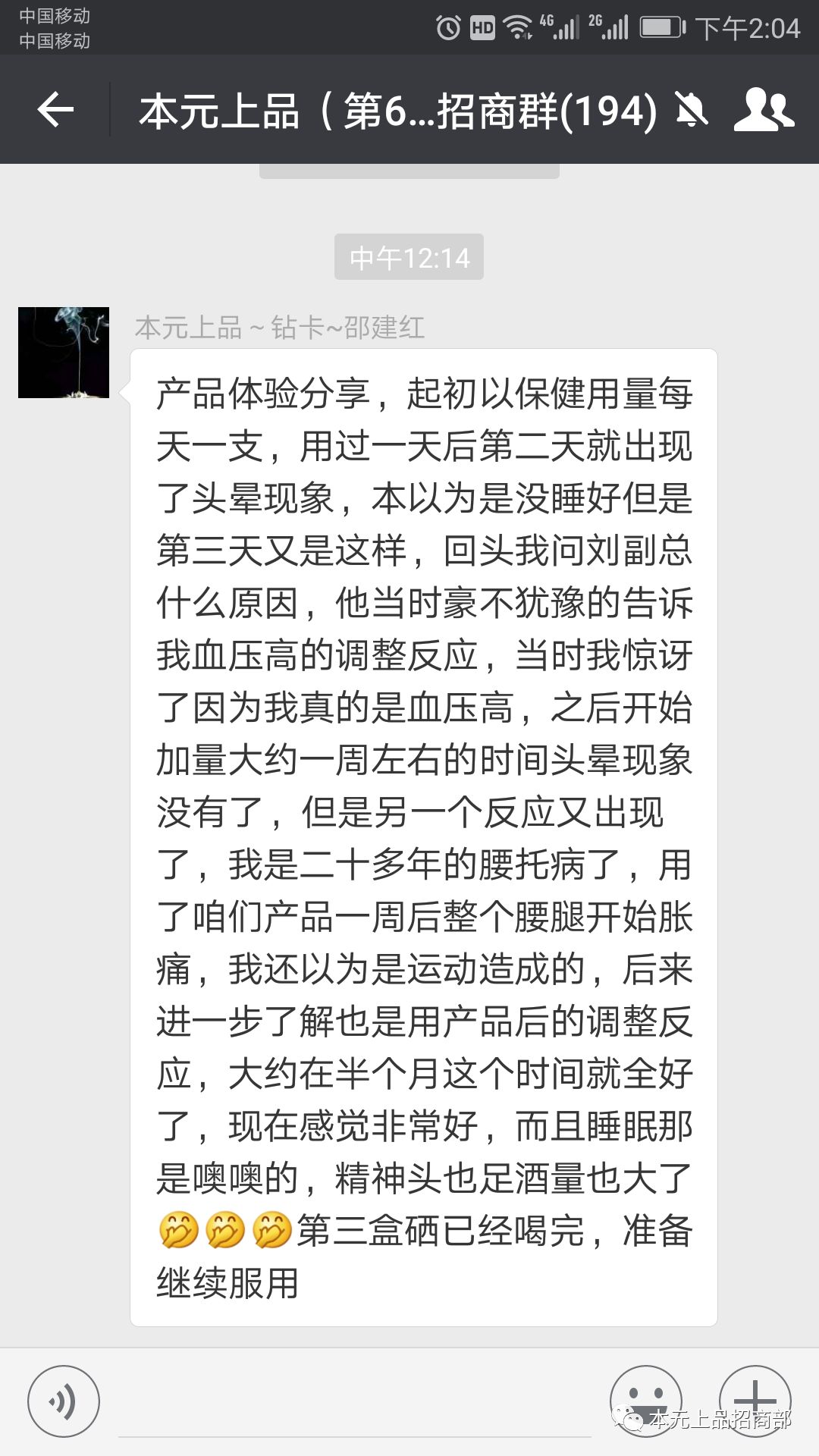Image resolution: width=819 pixels, height=1456 pixels.
Task: Open group members info icon
Action: click(764, 111)
